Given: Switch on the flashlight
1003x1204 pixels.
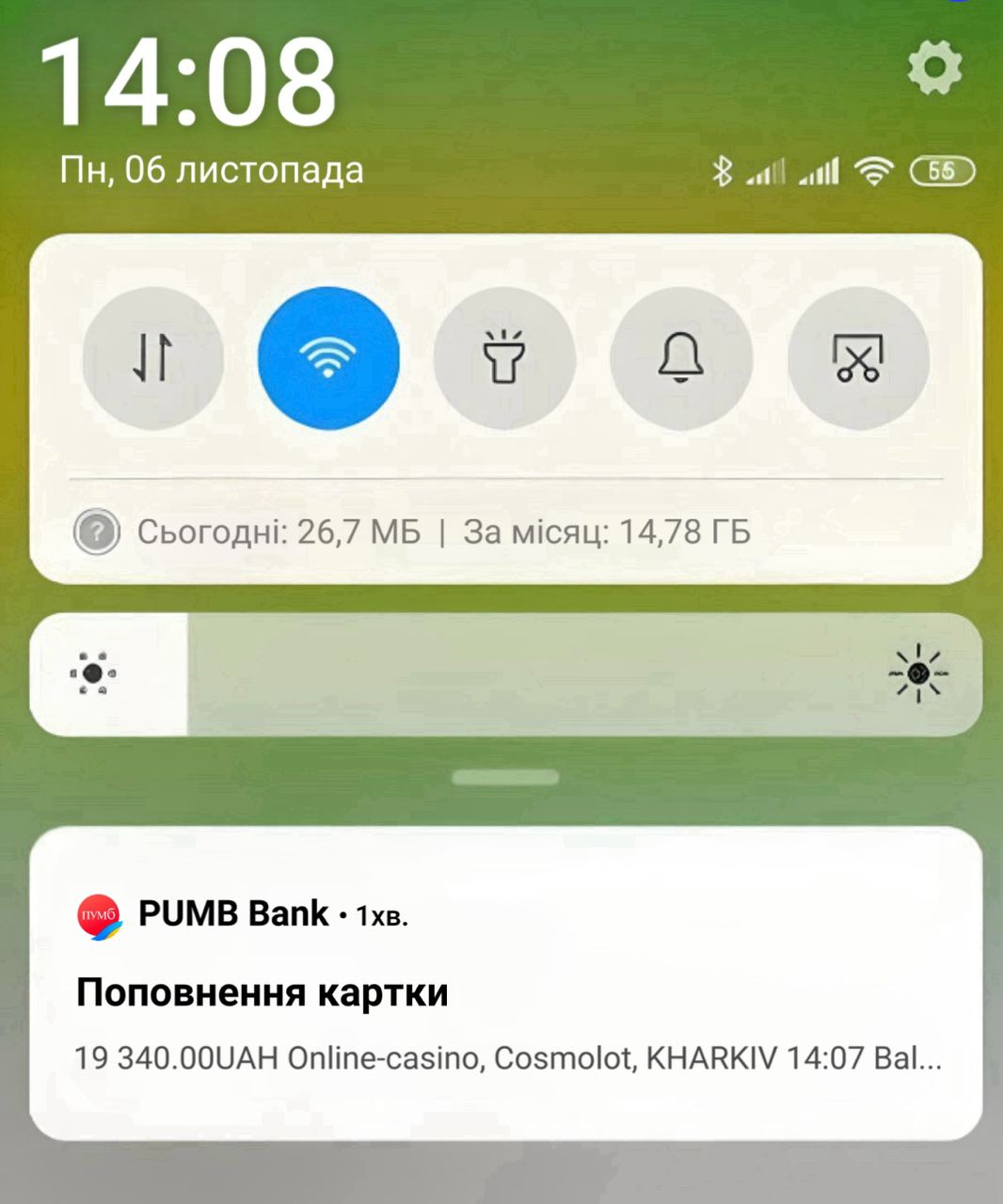Looking at the screenshot, I should point(504,358).
